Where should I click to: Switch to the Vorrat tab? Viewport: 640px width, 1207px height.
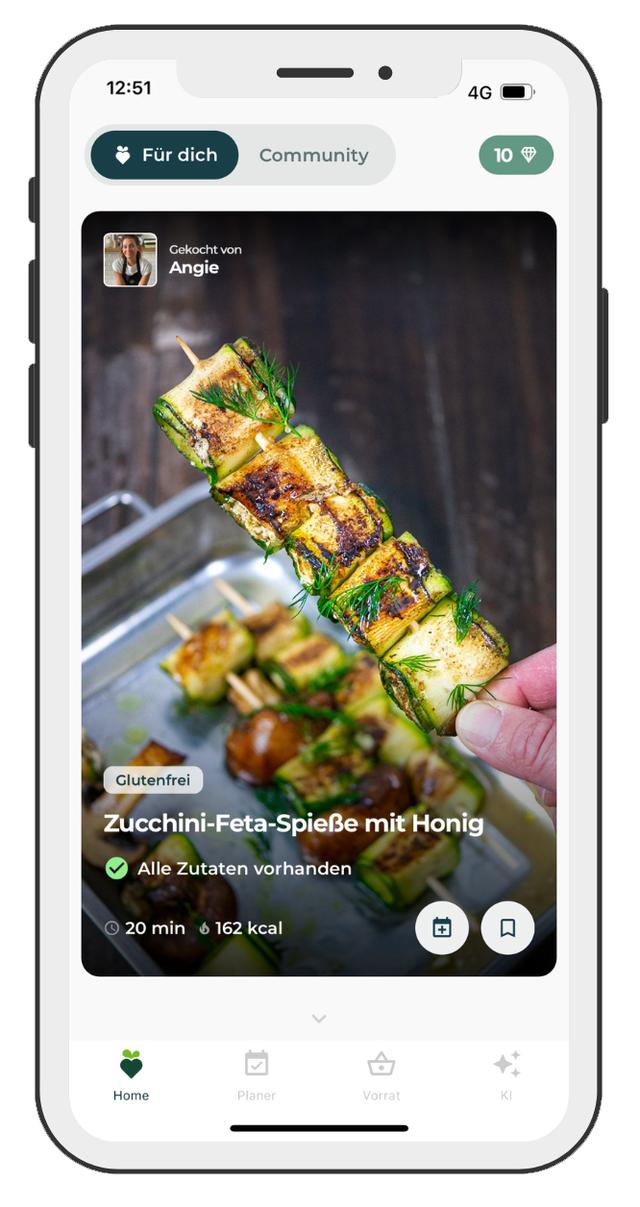(x=381, y=1075)
